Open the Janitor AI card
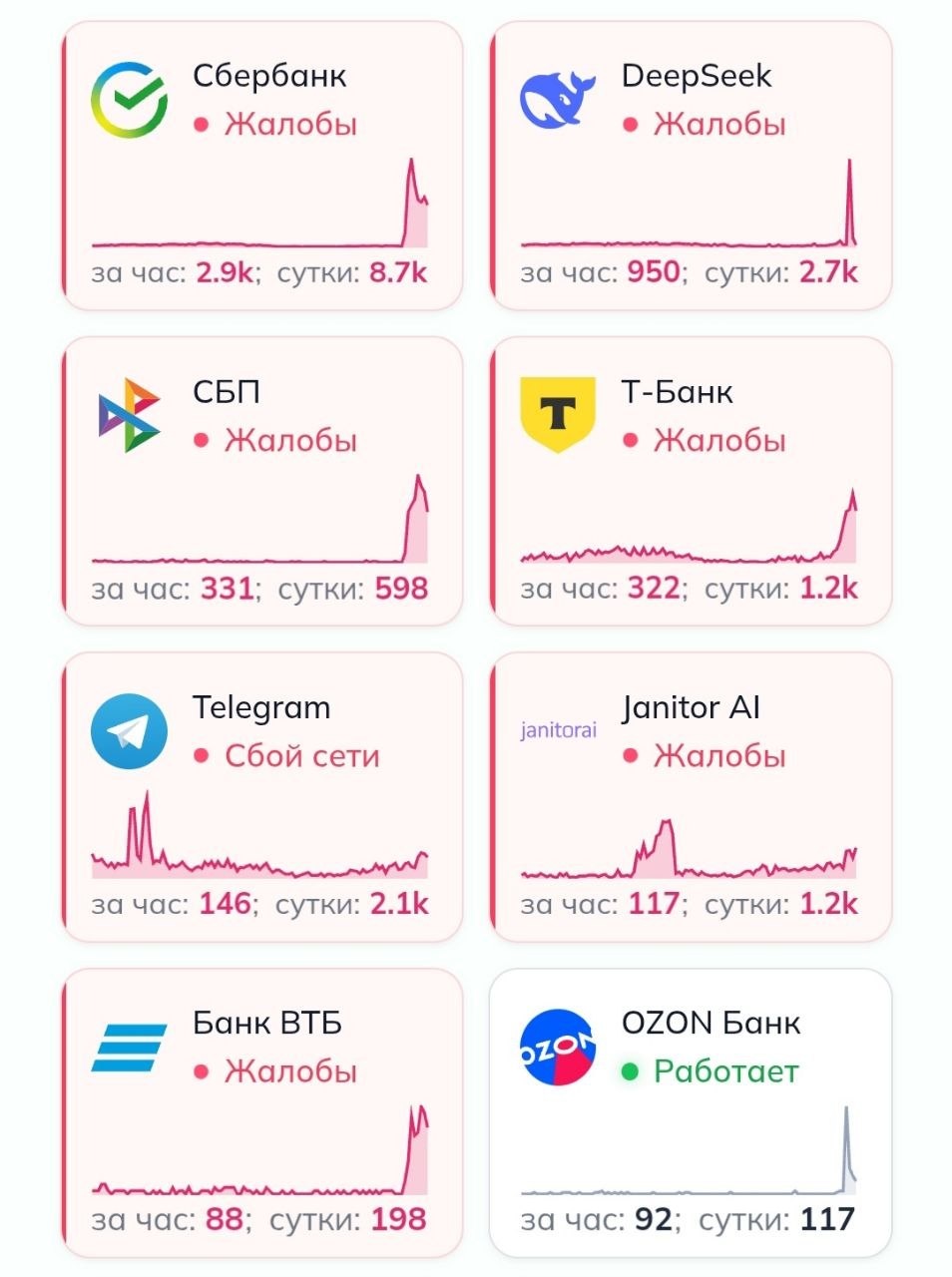The image size is (952, 1277). pos(691,796)
